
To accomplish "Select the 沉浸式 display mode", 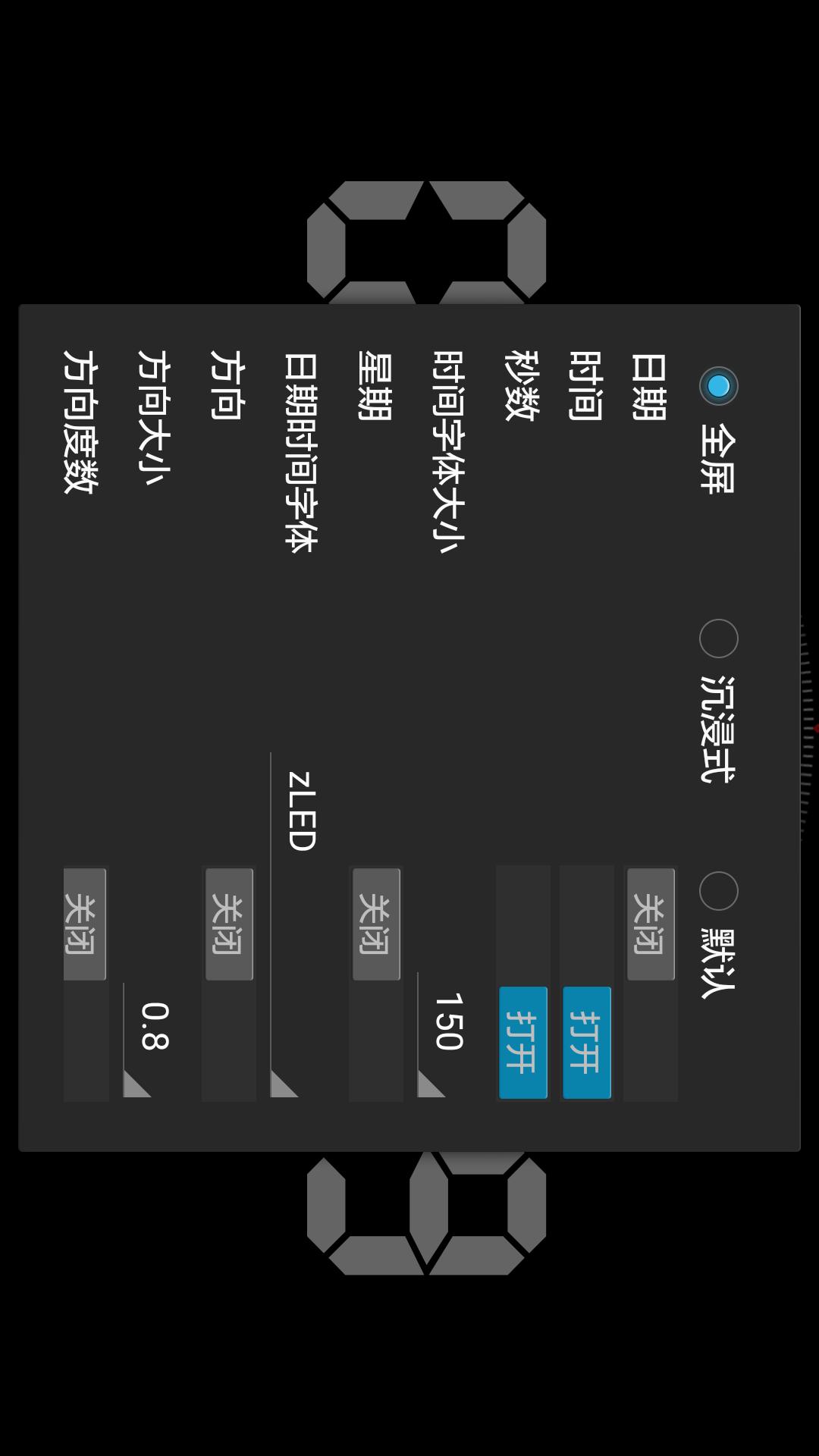I will click(x=718, y=639).
